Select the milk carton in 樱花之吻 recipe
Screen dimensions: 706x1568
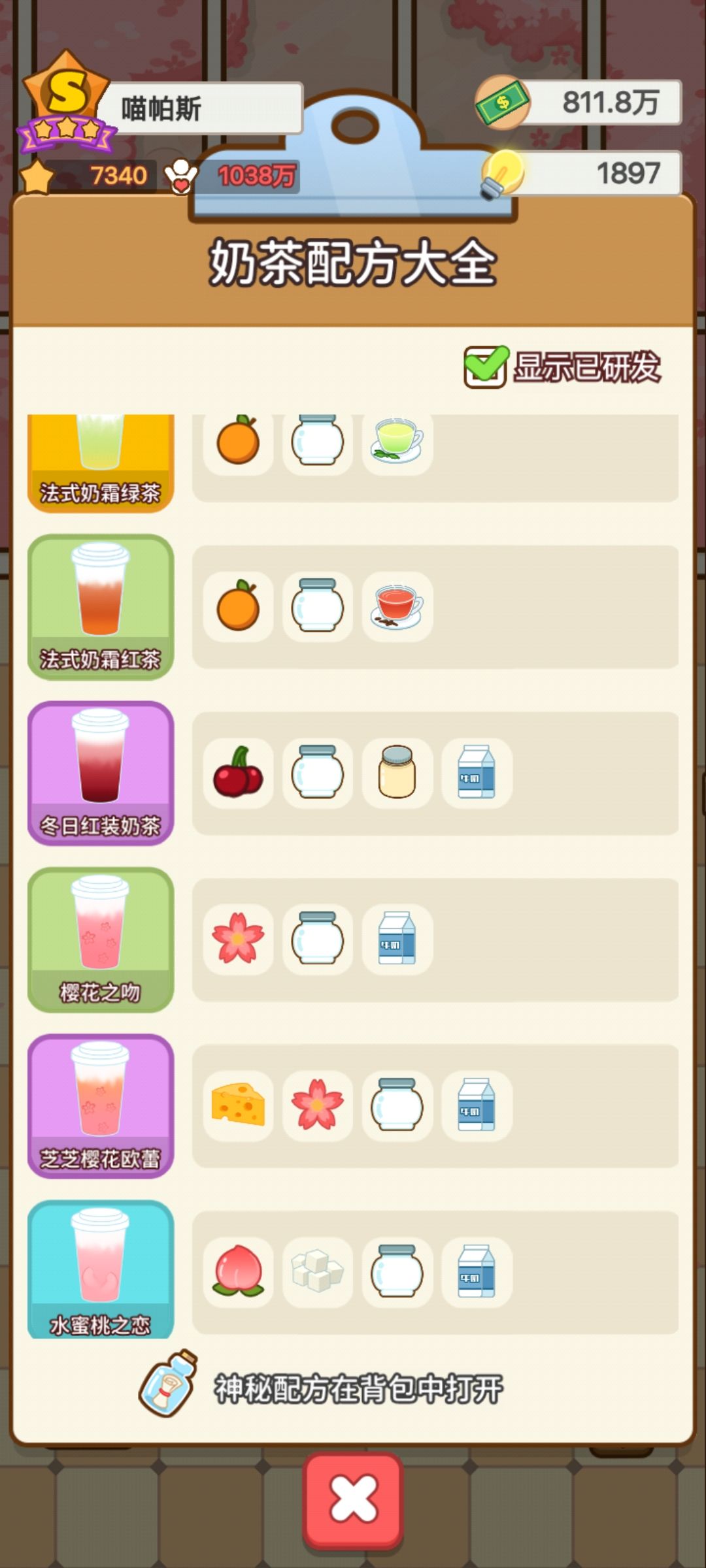pyautogui.click(x=397, y=938)
